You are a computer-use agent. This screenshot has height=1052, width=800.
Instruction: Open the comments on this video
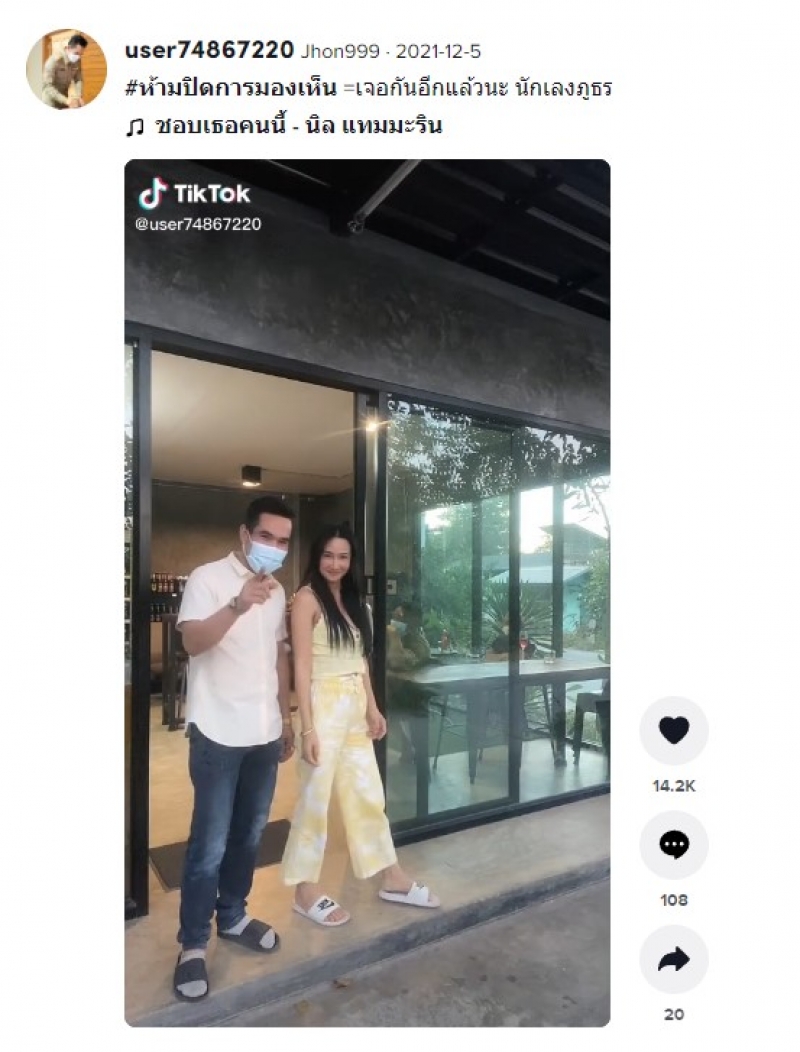click(673, 845)
